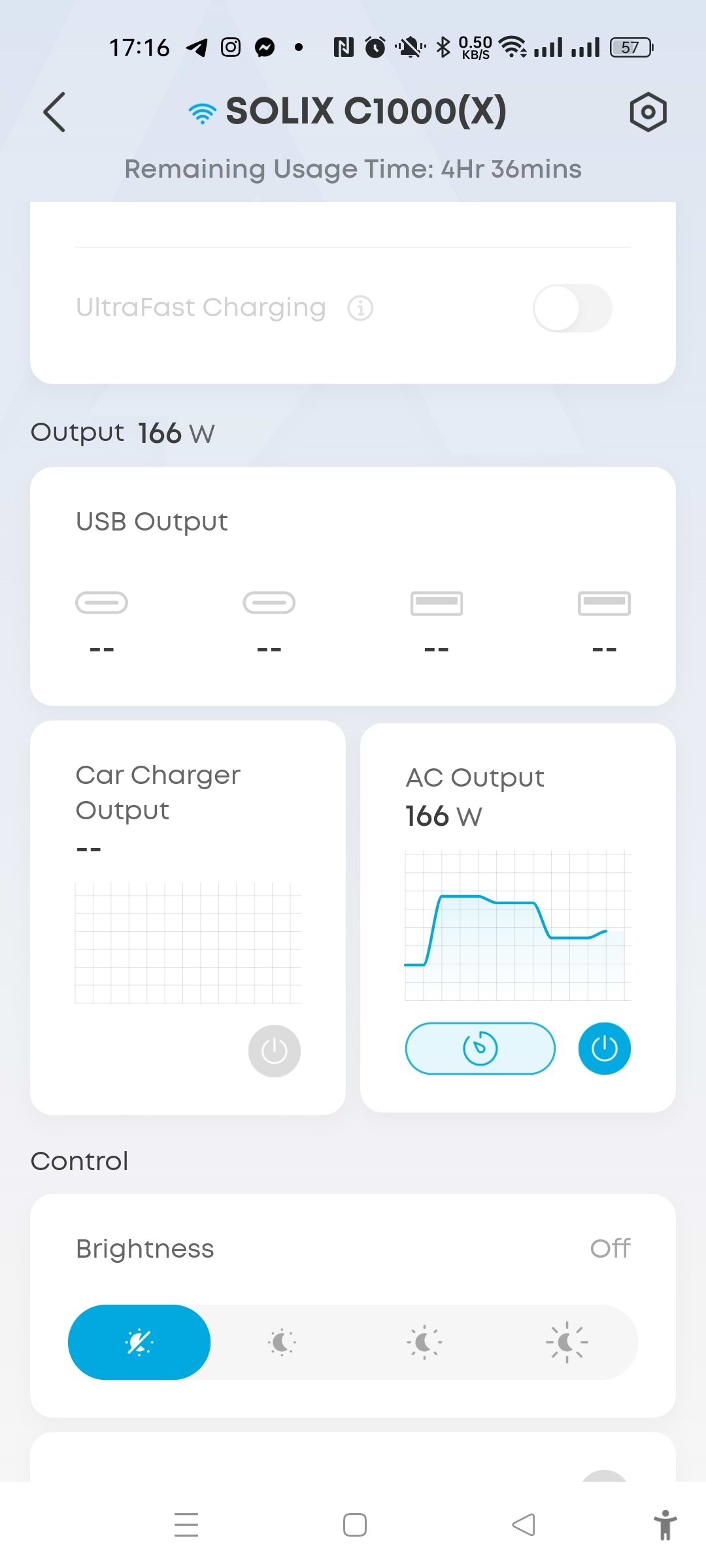
Task: Go to the phone's home screen
Action: click(354, 1525)
